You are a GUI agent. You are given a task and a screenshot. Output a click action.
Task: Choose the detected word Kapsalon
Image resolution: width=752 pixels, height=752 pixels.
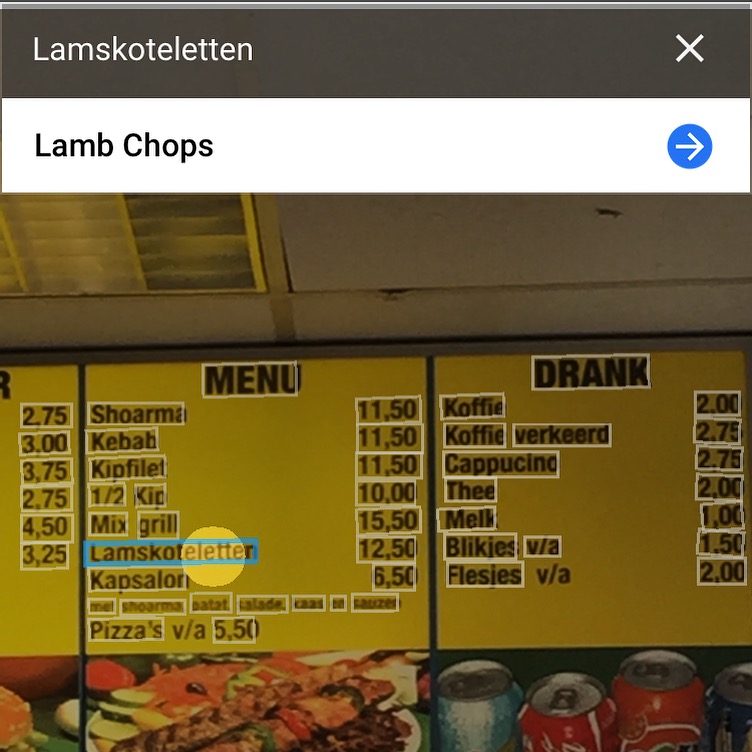click(x=138, y=580)
